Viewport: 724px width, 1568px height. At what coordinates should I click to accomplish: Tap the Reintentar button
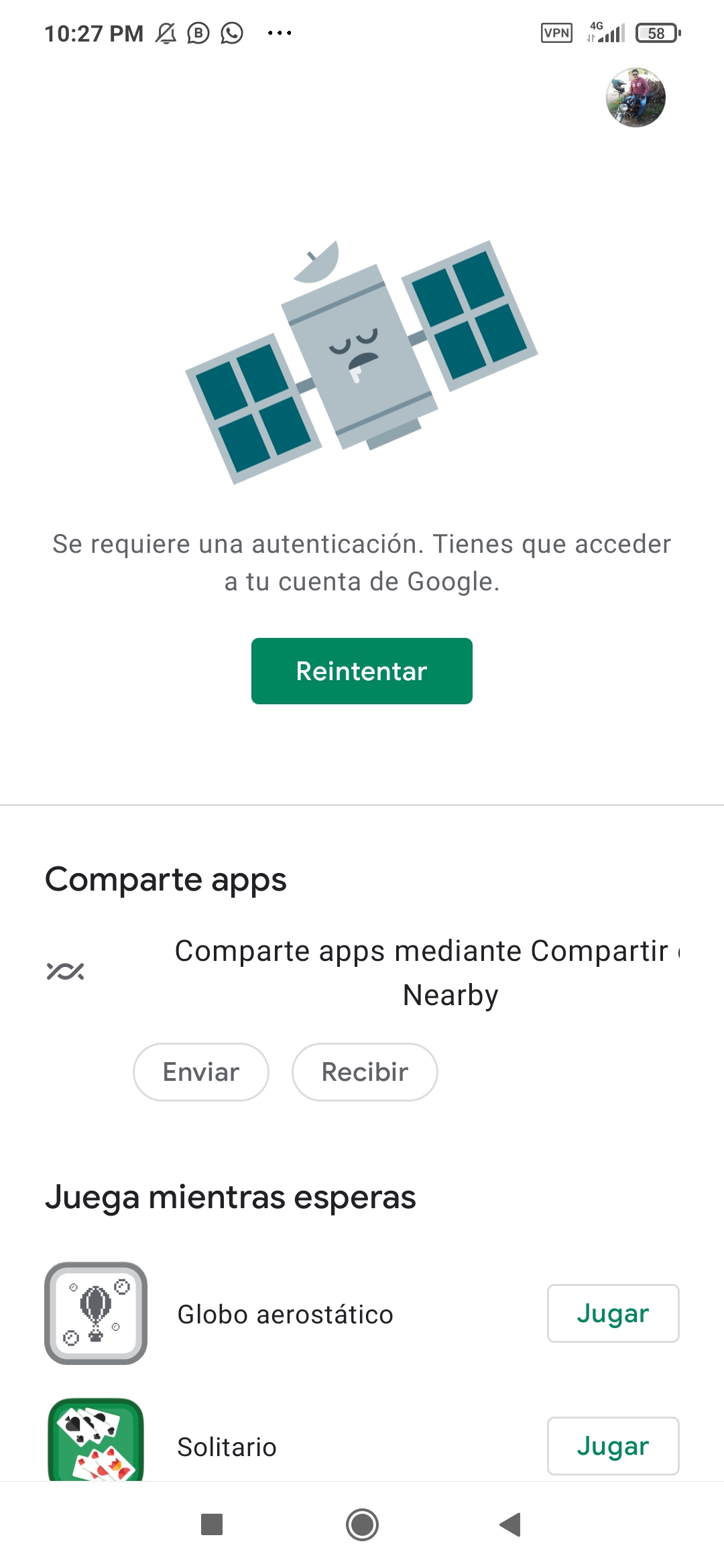point(362,671)
